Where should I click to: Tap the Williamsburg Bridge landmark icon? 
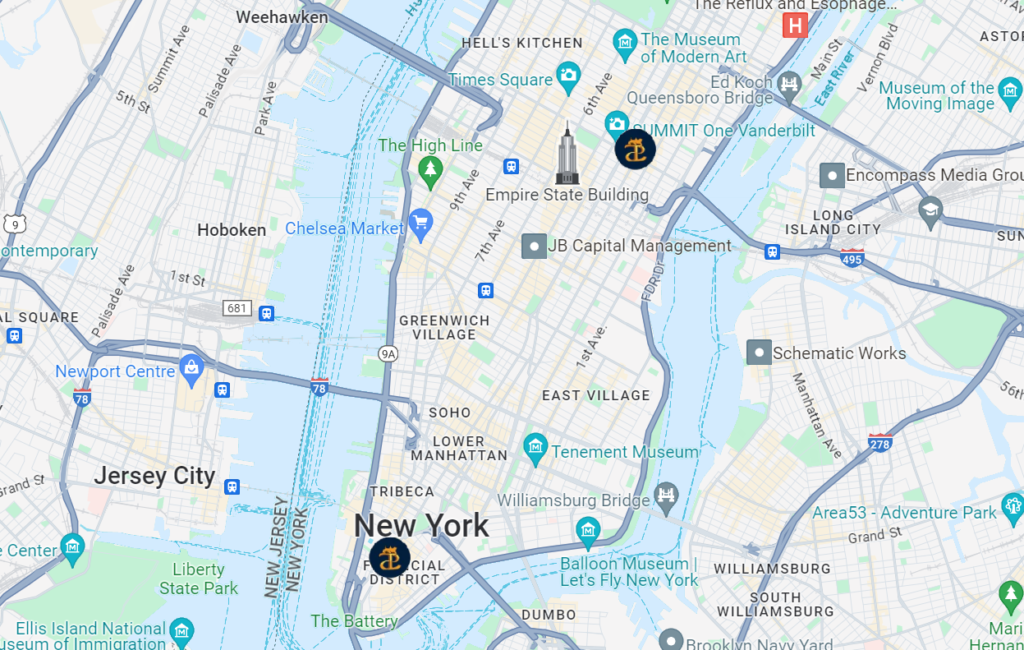[667, 495]
